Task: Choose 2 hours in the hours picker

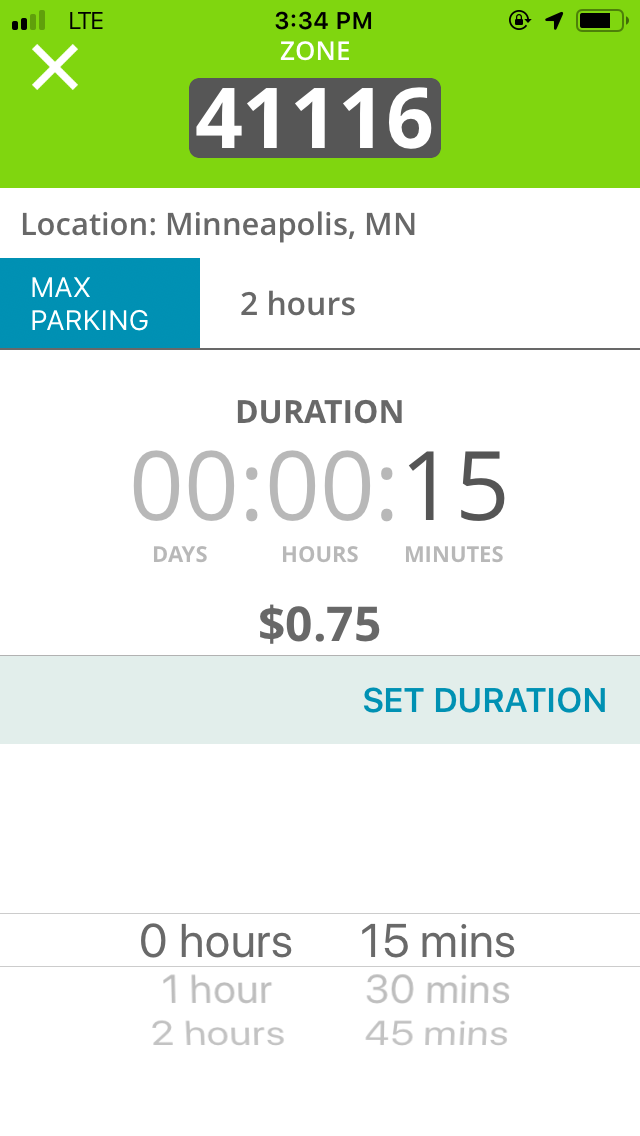Action: [218, 1033]
